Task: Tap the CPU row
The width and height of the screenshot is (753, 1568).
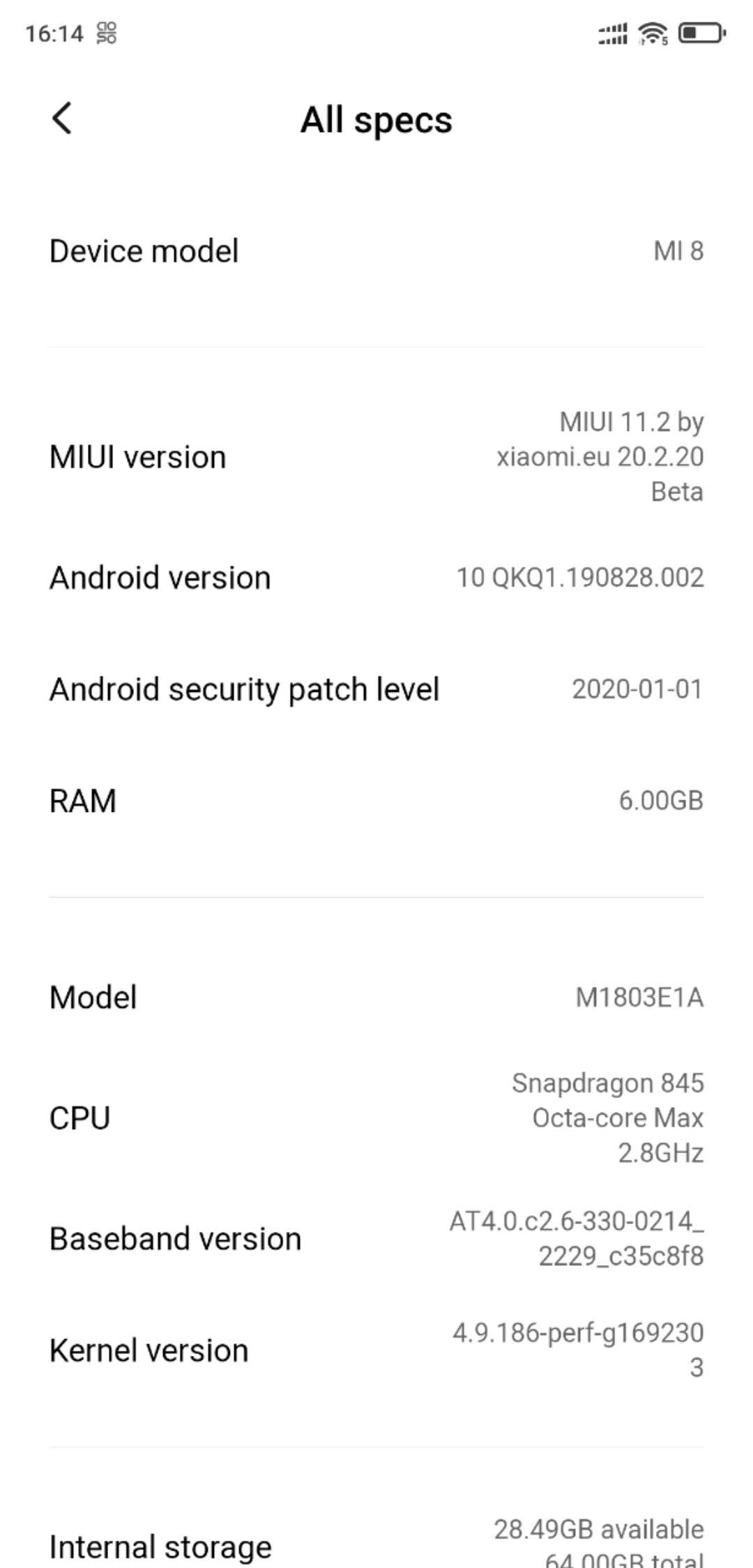Action: [376, 1117]
